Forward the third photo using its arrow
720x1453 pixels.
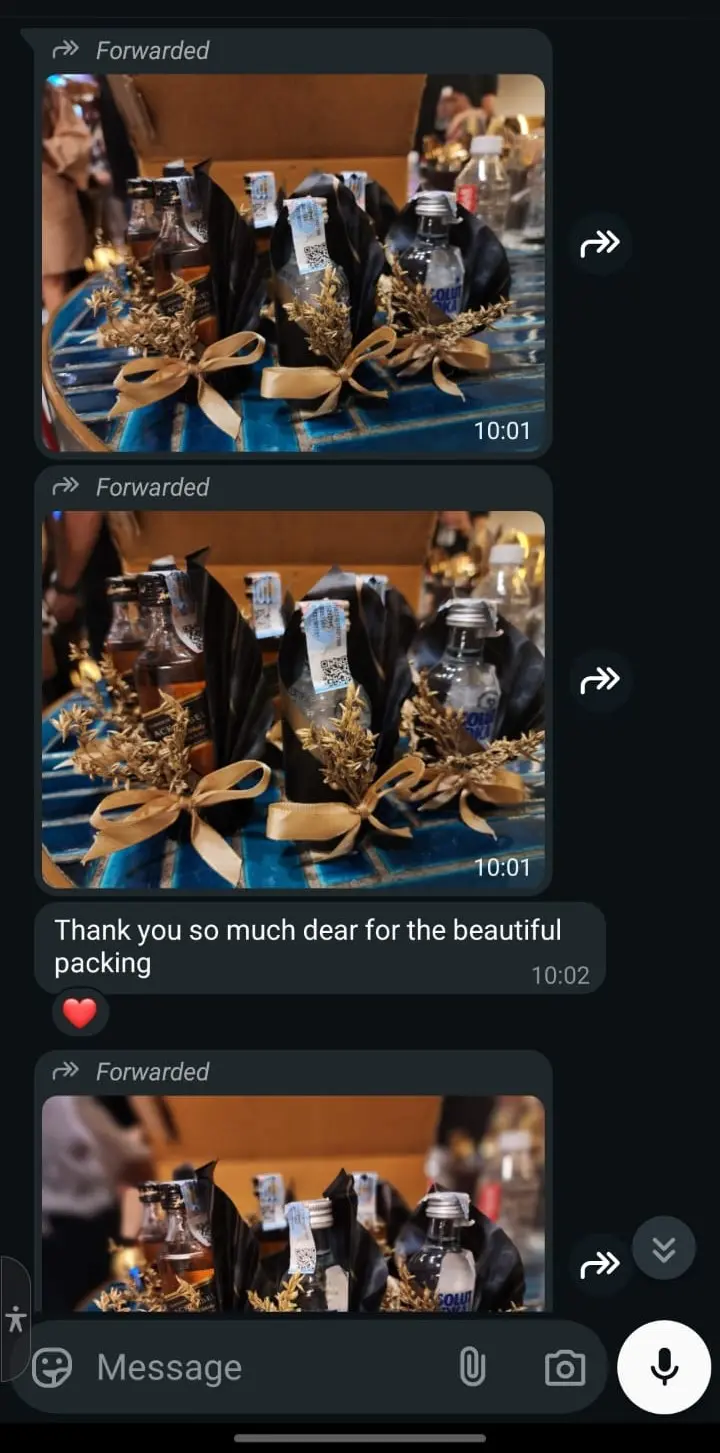tap(600, 1266)
